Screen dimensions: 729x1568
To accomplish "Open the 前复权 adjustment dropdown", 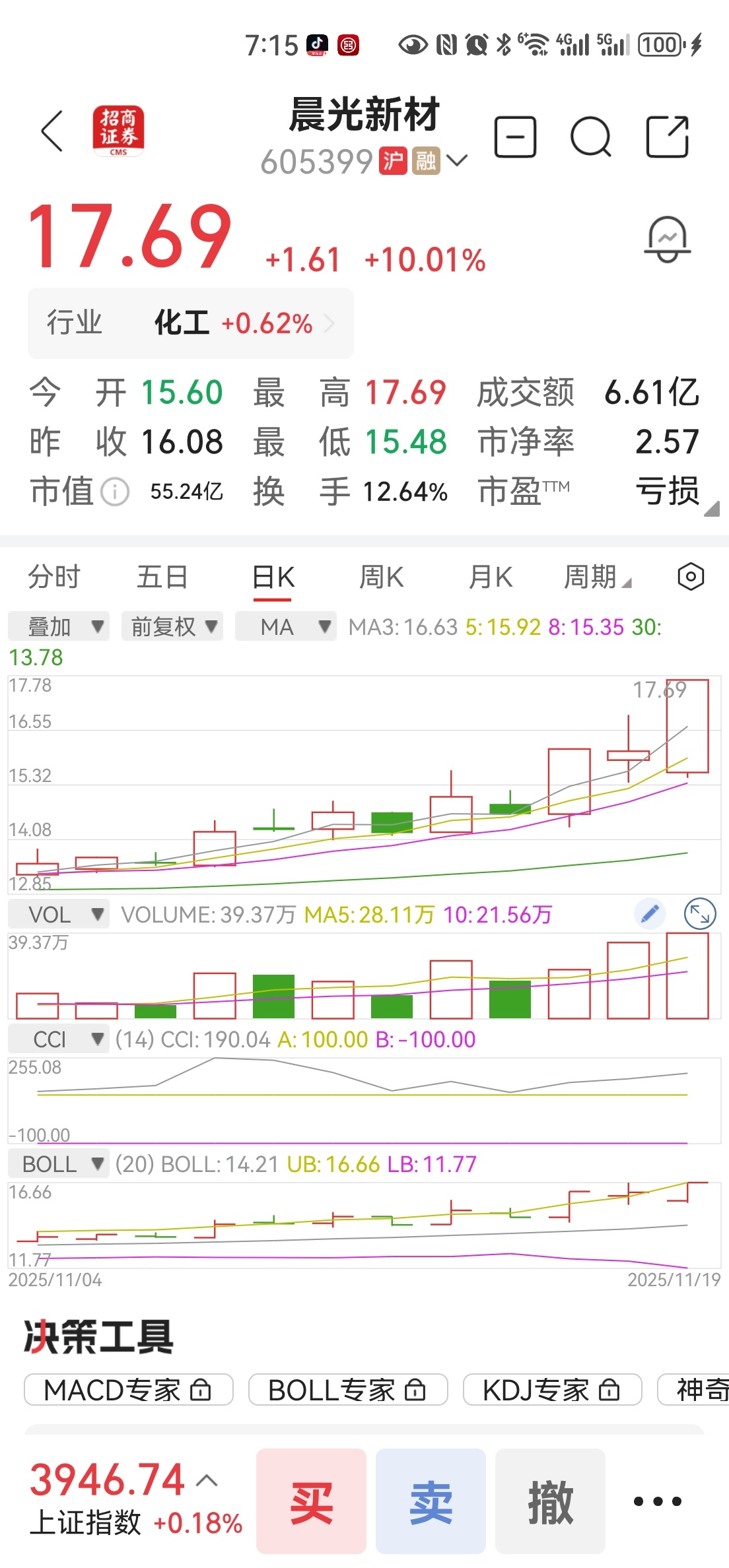I will [x=172, y=626].
